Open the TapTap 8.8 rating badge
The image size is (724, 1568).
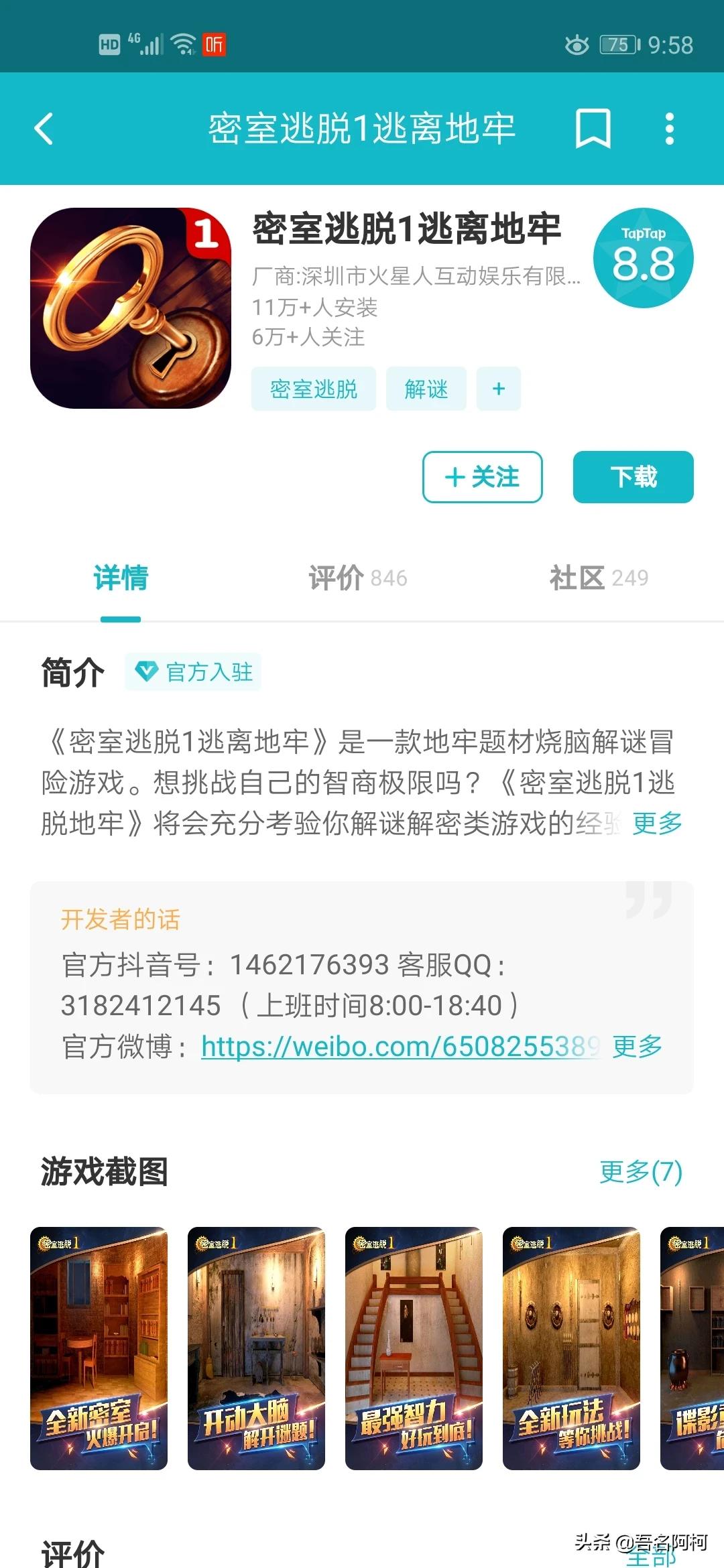[643, 258]
